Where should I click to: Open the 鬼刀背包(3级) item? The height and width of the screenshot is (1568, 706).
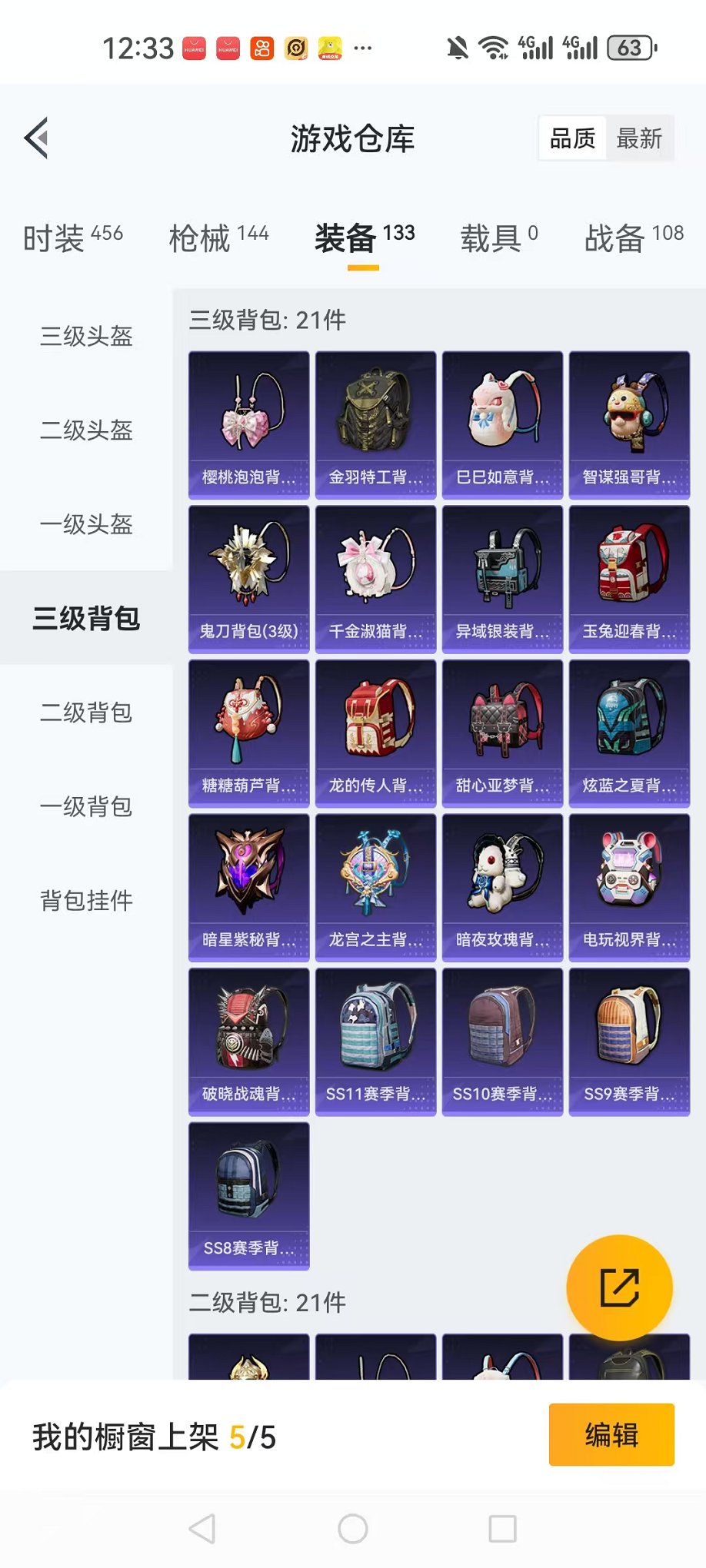coord(249,580)
